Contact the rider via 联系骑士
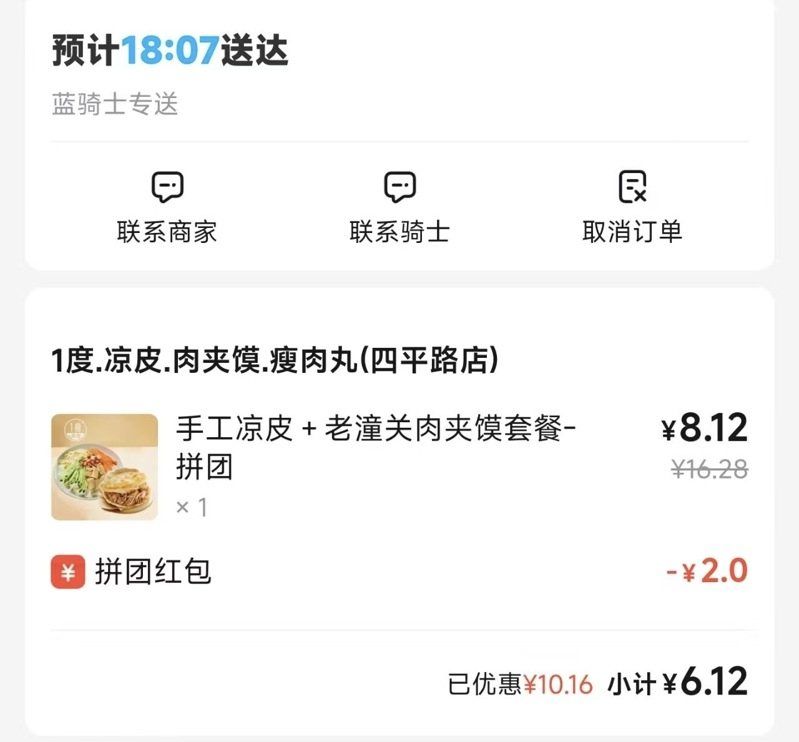799x742 pixels. pyautogui.click(x=399, y=208)
